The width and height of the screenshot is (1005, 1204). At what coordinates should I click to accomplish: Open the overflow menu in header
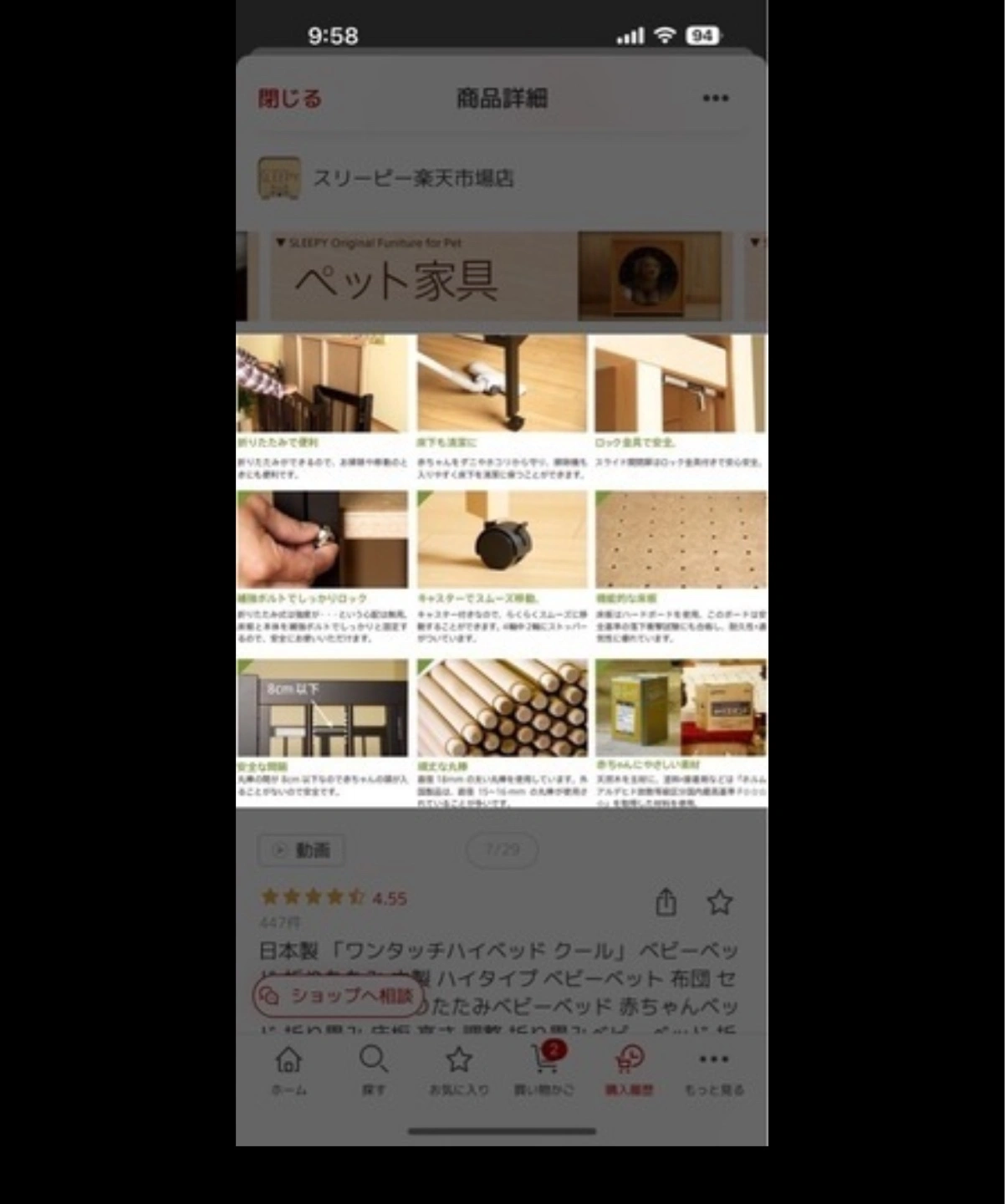pyautogui.click(x=715, y=99)
